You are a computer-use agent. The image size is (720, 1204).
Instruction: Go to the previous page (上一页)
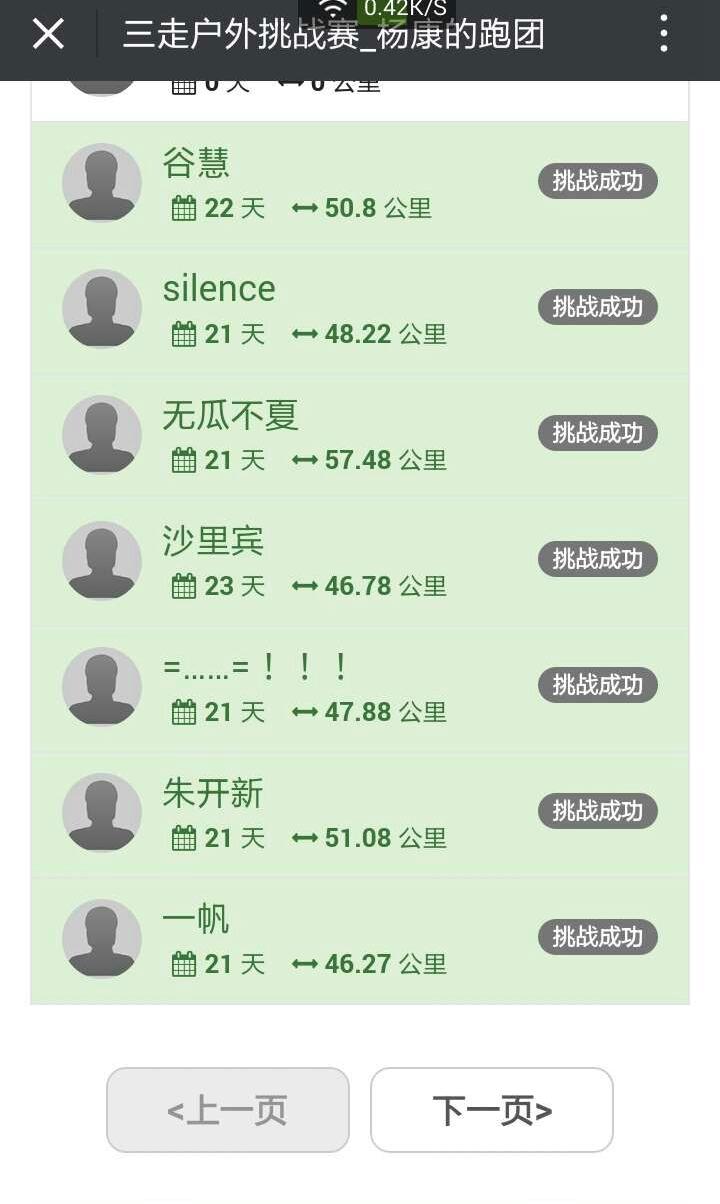[228, 1110]
